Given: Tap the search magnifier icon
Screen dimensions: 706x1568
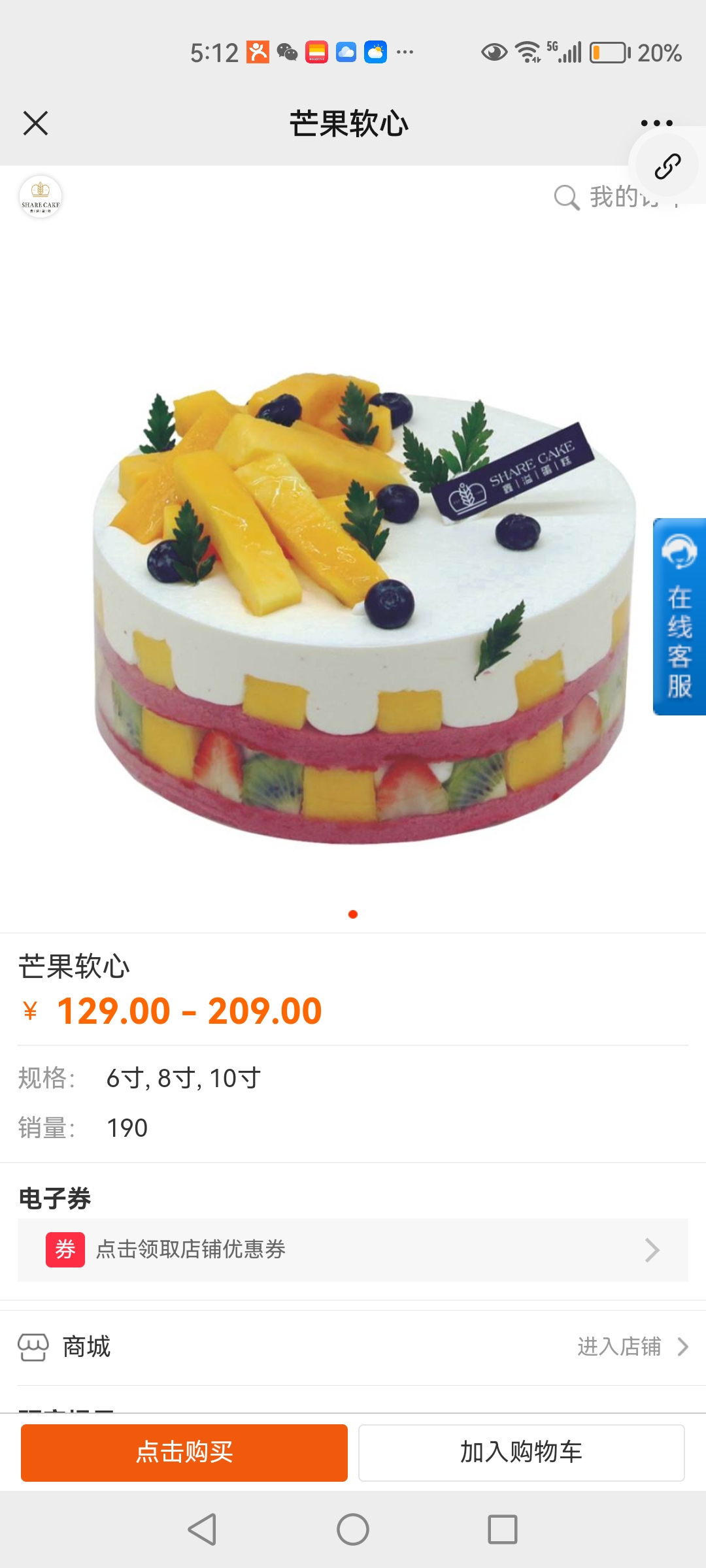Looking at the screenshot, I should point(566,197).
